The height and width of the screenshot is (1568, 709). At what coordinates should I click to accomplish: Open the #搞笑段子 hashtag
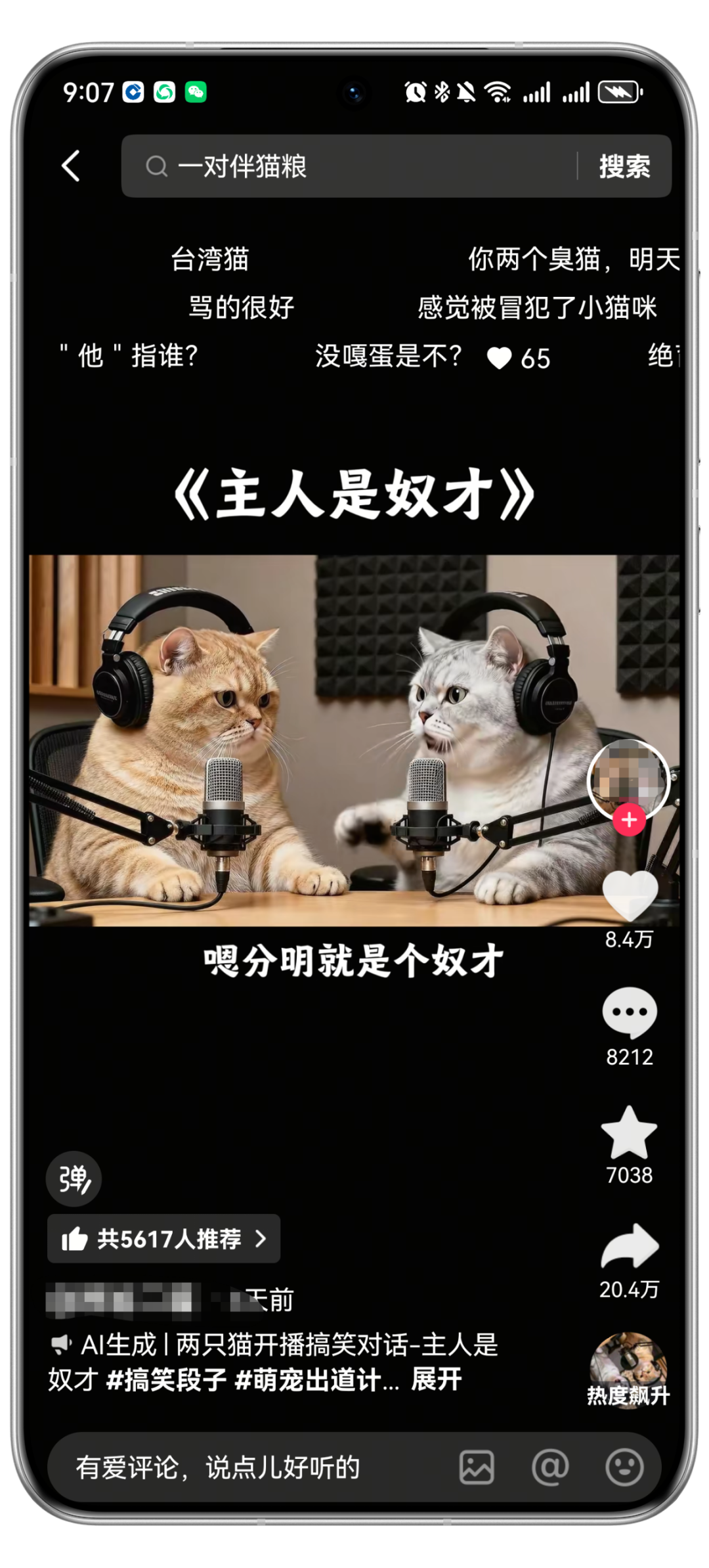pyautogui.click(x=167, y=1379)
